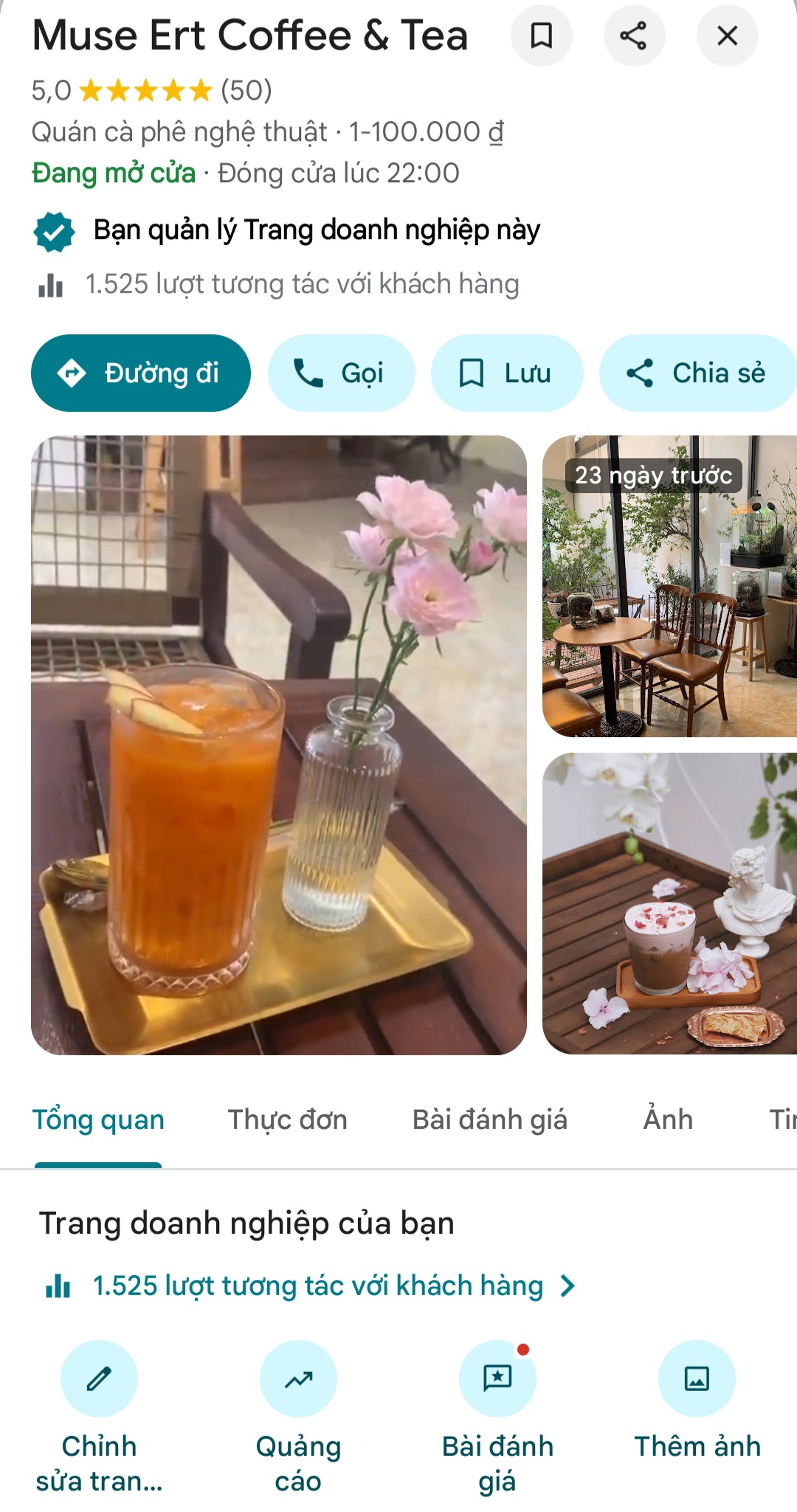Open the Quảng cáo promotion icon
Screen dimensions: 797x1512
(x=299, y=1378)
